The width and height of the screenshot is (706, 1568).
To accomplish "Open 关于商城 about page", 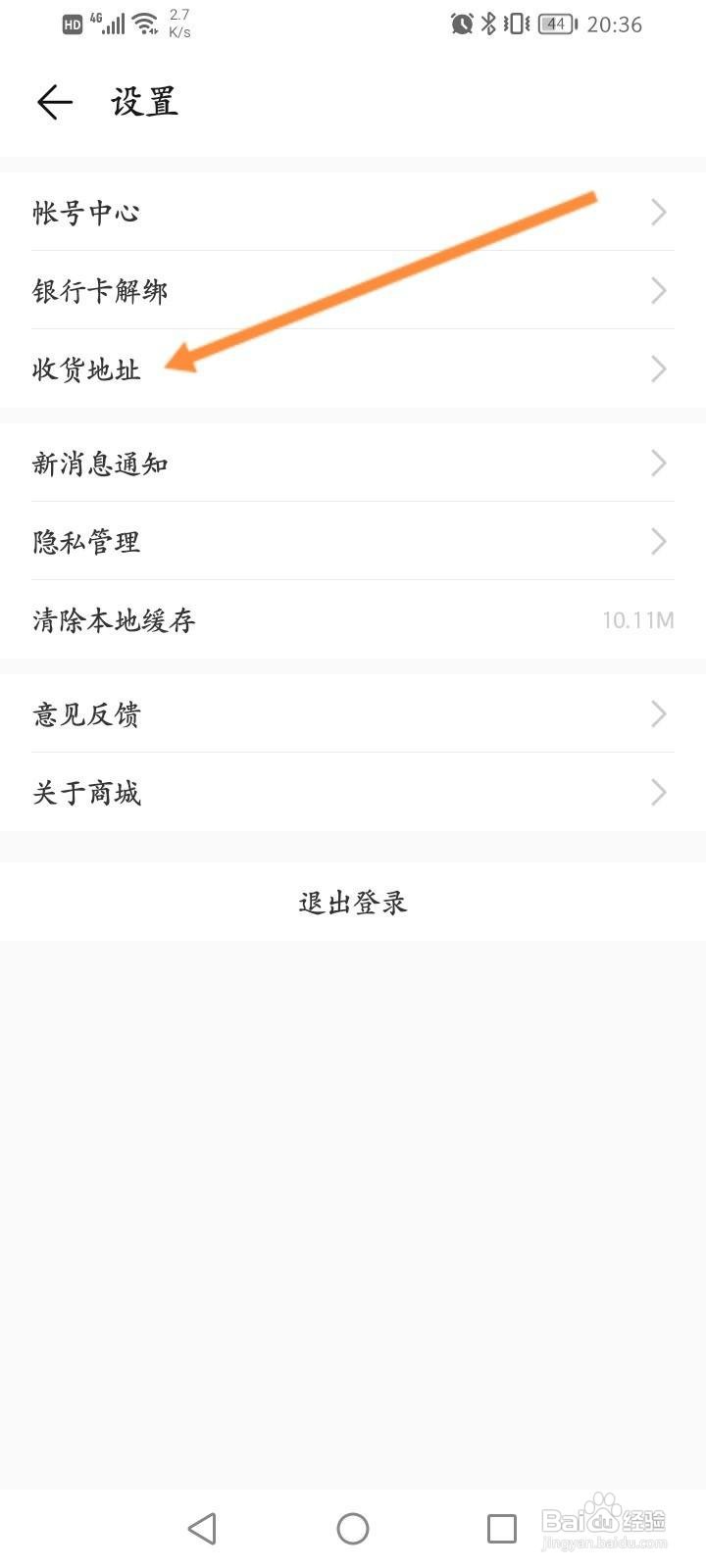I will [86, 793].
